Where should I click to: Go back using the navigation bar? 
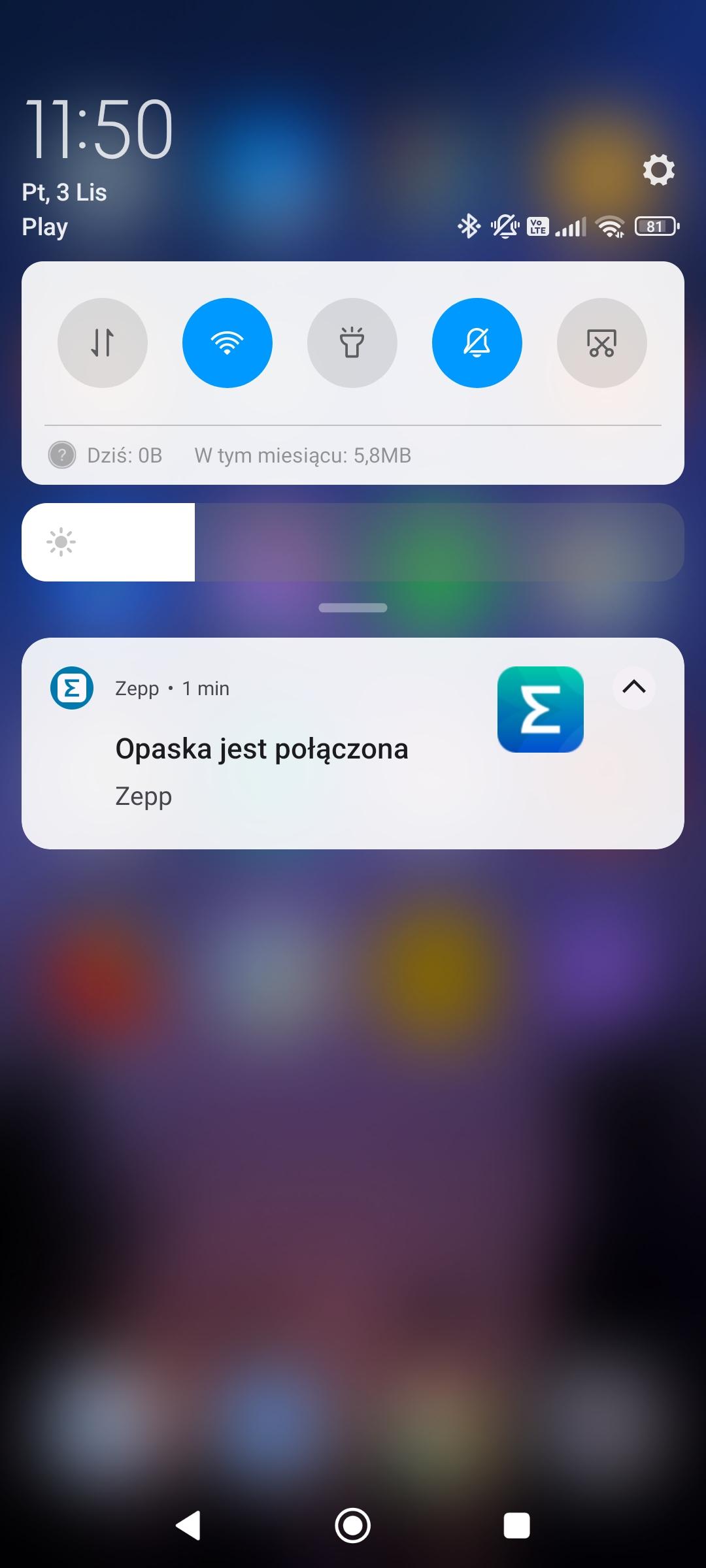188,1526
